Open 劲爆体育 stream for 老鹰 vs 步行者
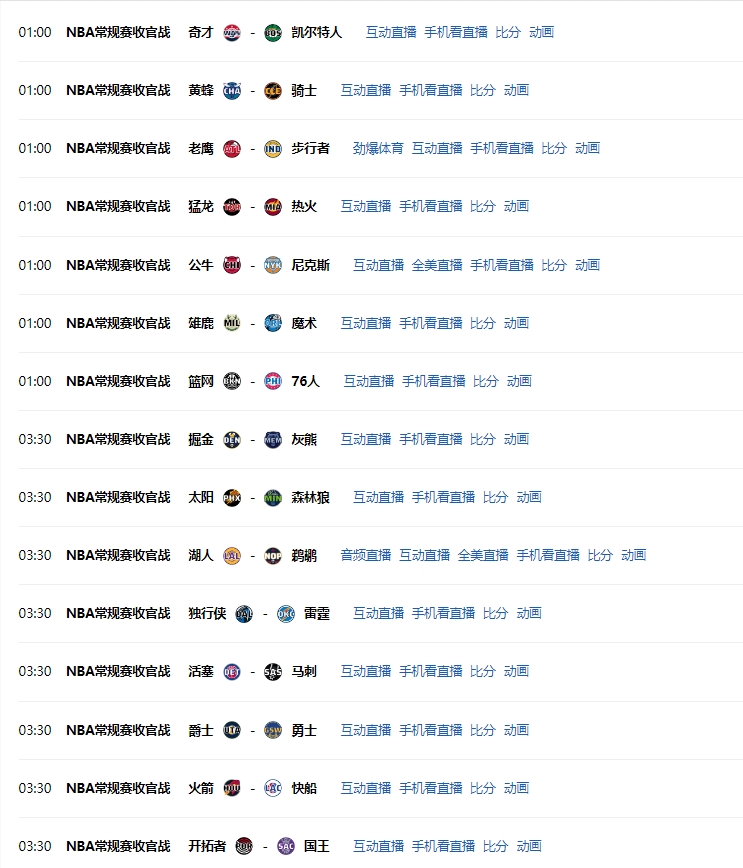The image size is (743, 868). click(378, 148)
